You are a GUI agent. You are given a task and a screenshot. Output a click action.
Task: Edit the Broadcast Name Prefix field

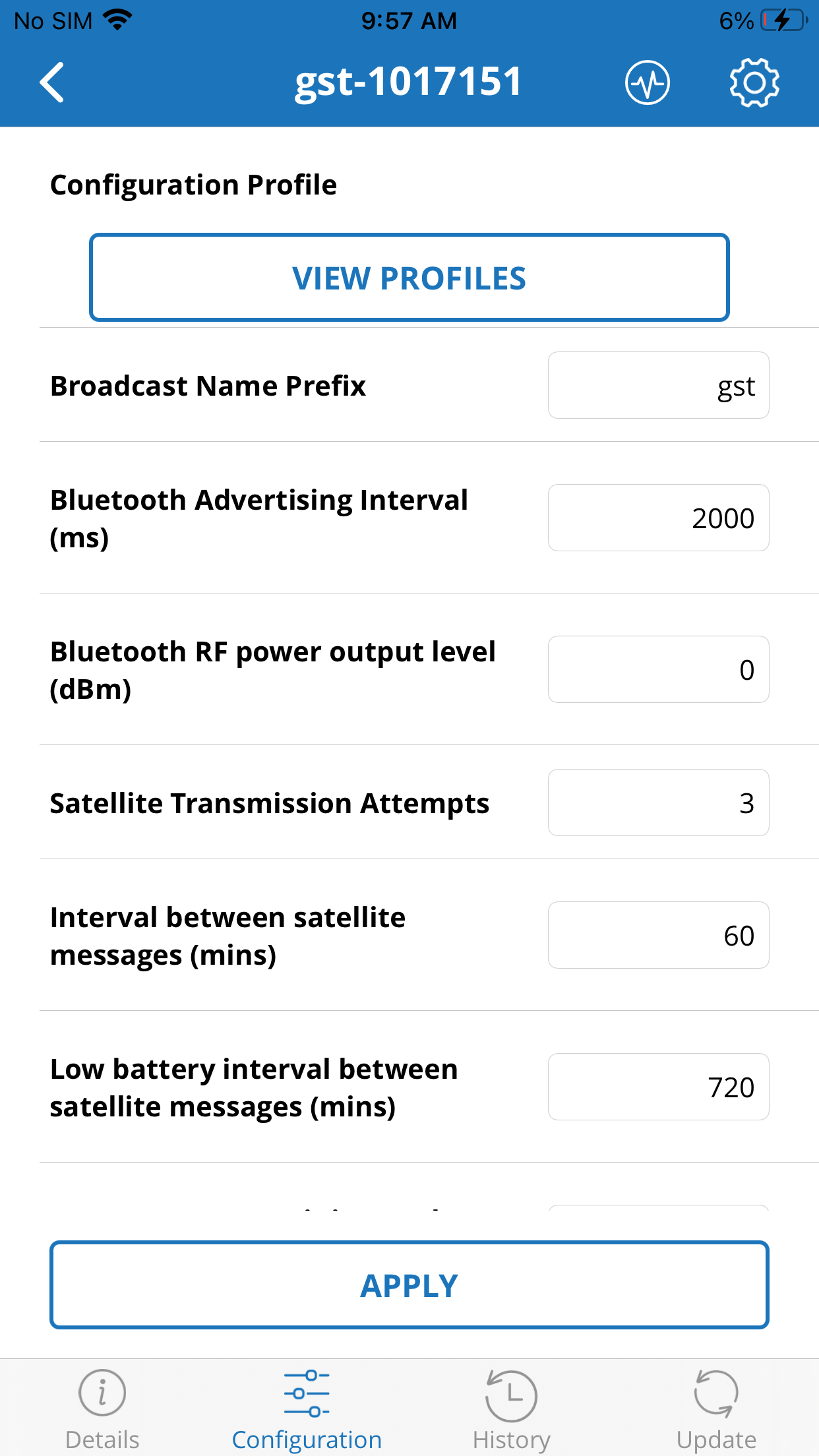coord(657,385)
